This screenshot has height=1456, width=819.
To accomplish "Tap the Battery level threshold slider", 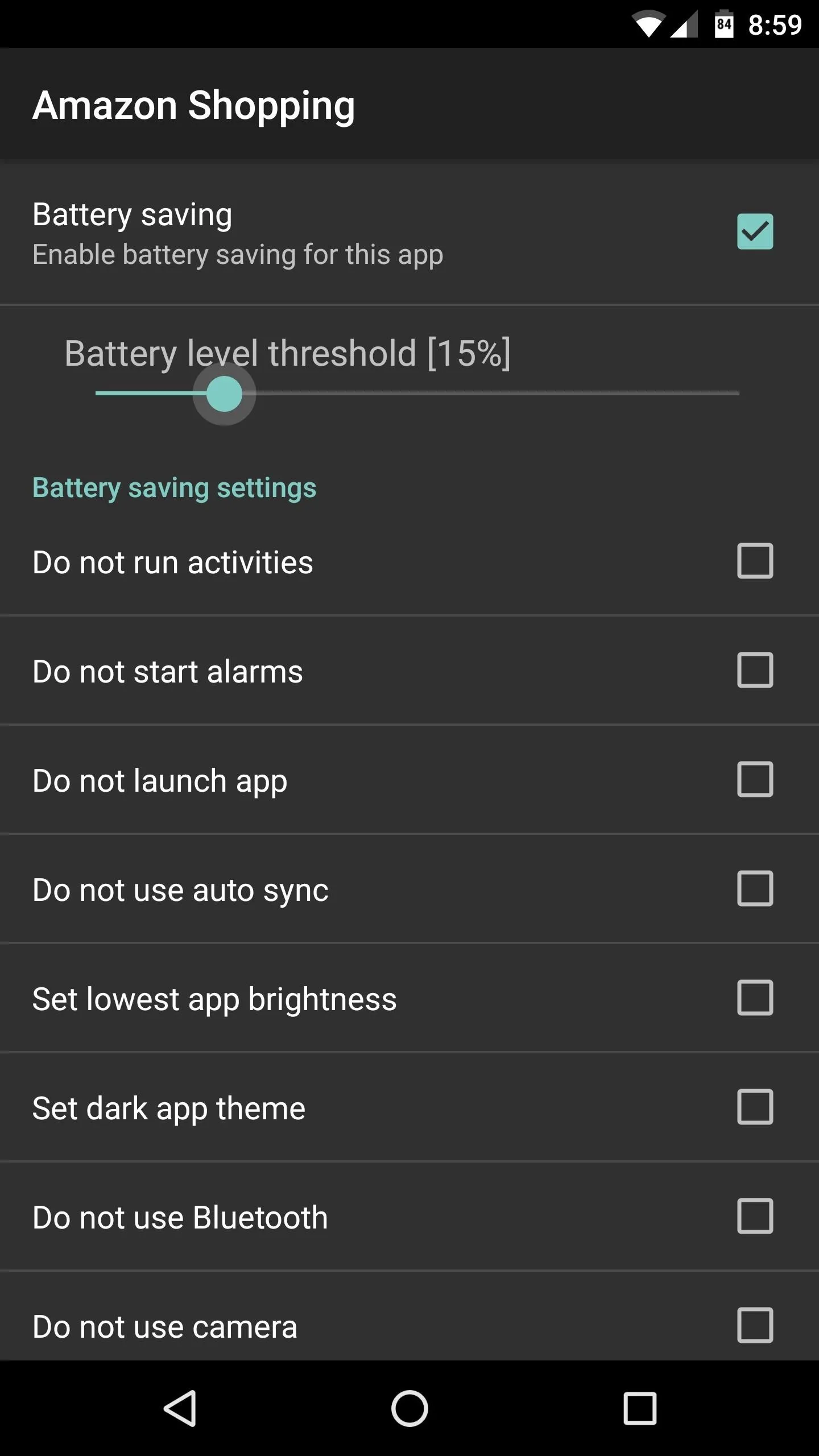I will (x=417, y=393).
